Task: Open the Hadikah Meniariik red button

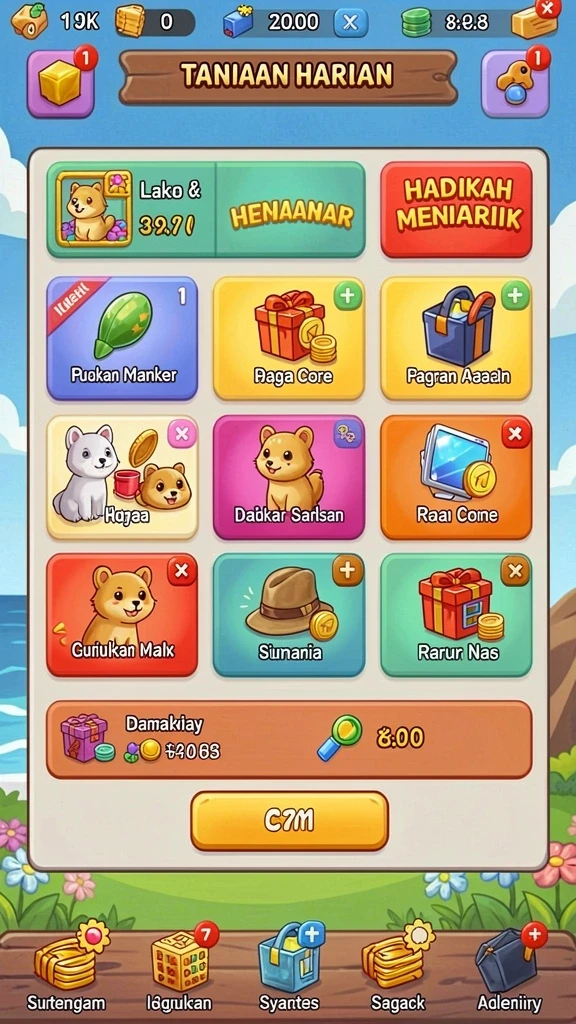Action: 456,210
